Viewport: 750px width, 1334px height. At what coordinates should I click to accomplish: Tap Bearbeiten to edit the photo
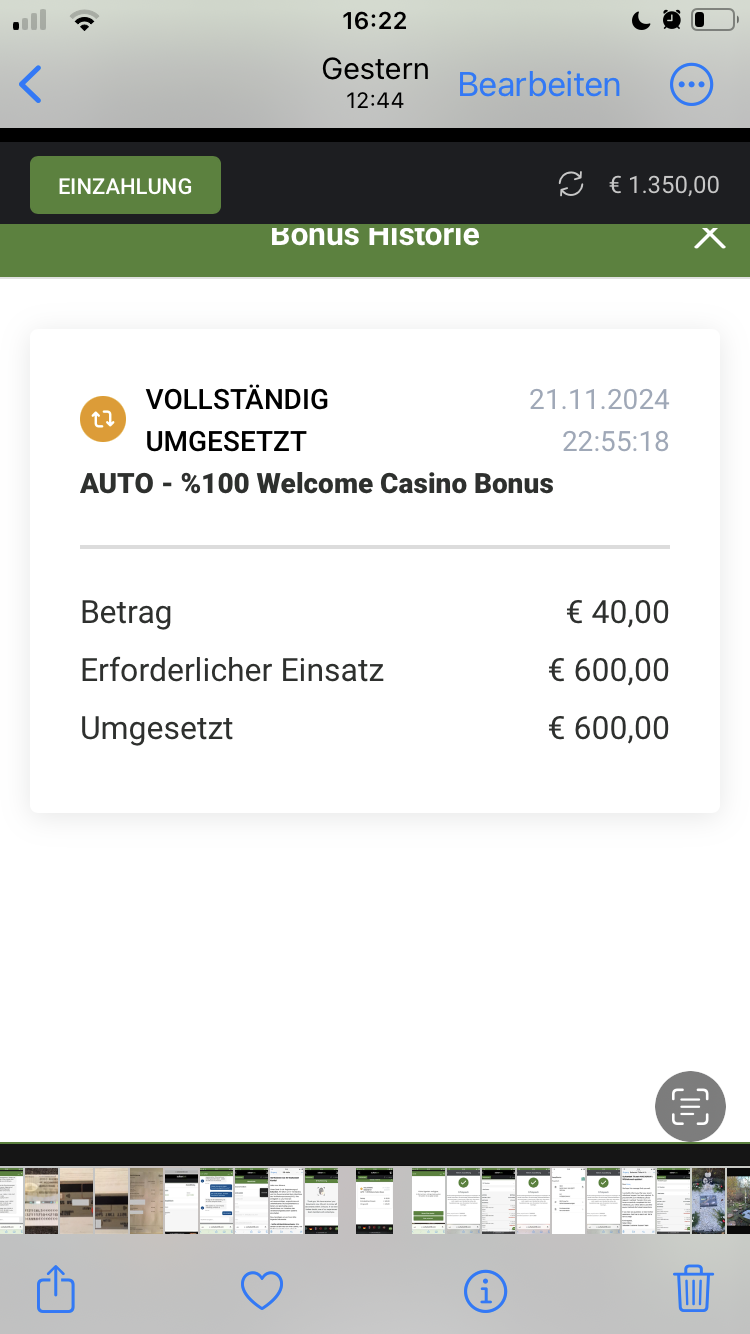(x=539, y=85)
